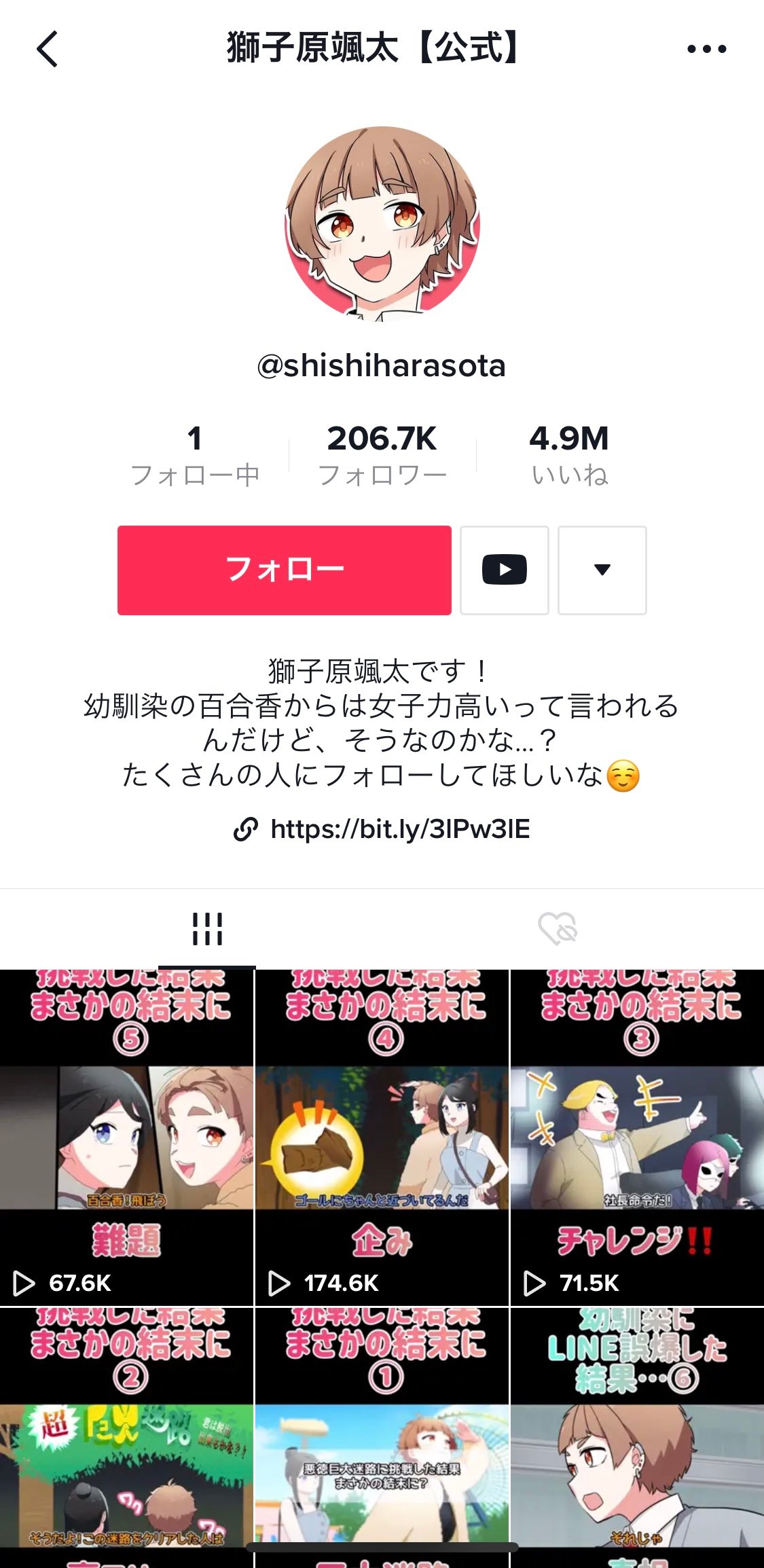Screen dimensions: 764x1568
Task: Switch to the videos grid tab
Action: 207,928
